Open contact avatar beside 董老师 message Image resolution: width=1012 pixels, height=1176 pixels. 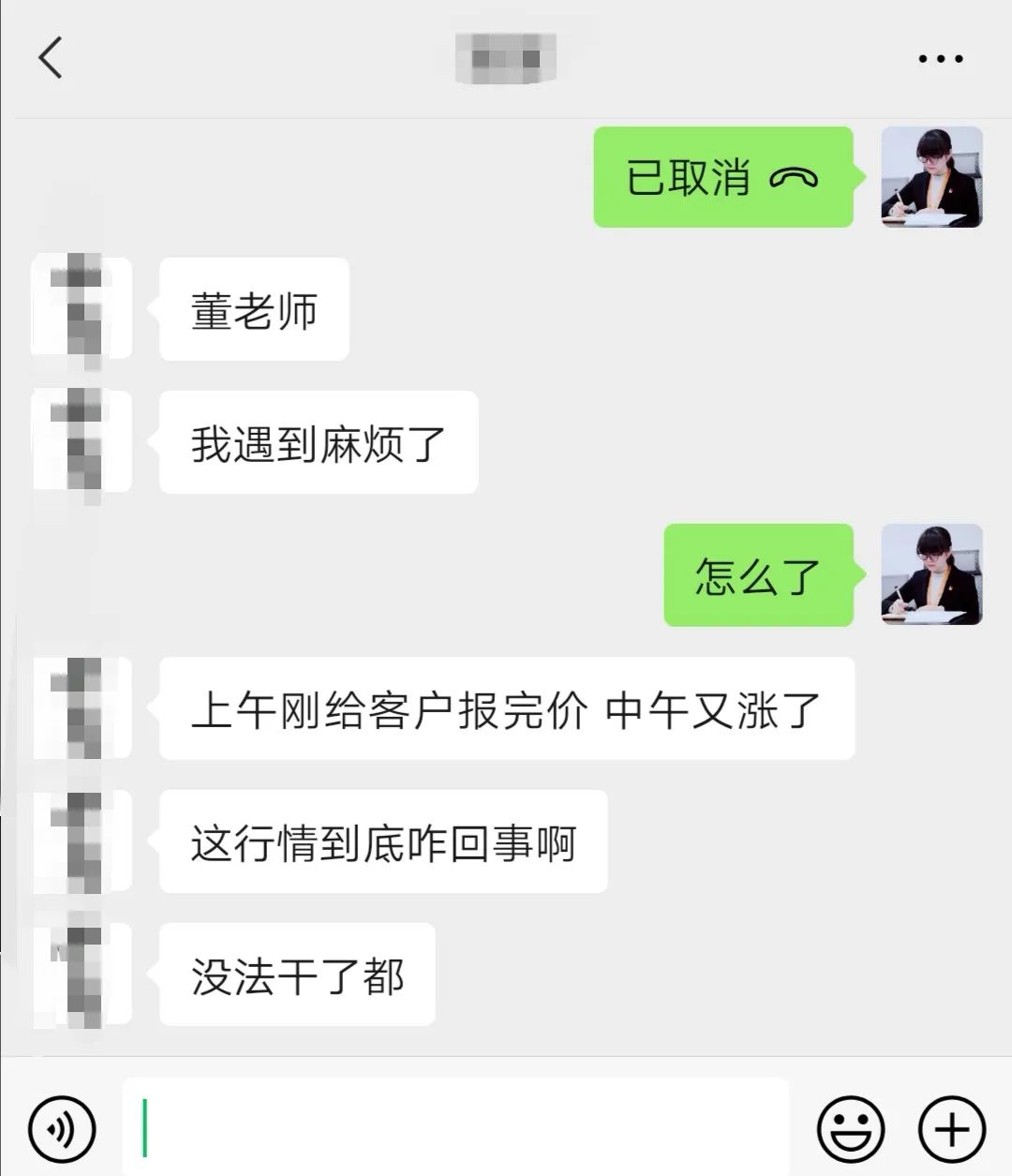(82, 309)
